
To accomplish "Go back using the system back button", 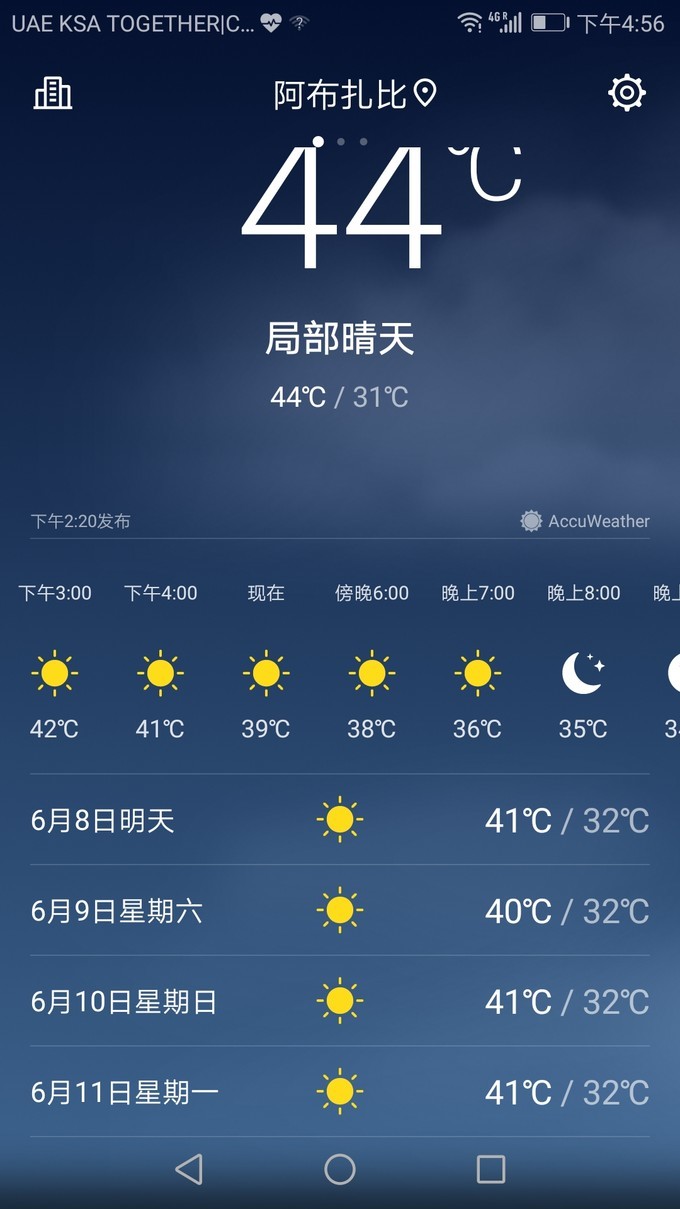I will 188,1169.
